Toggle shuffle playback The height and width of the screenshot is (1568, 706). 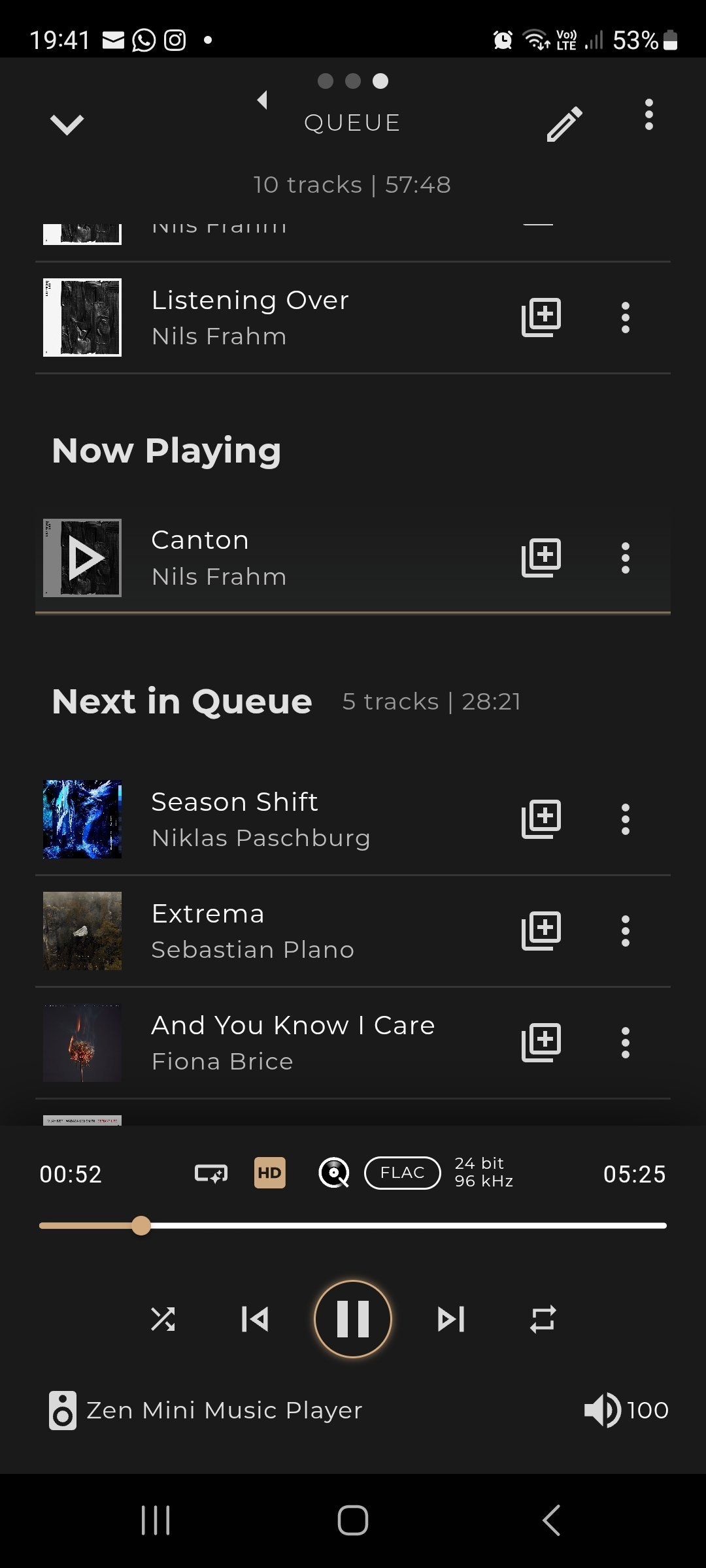pos(163,1319)
